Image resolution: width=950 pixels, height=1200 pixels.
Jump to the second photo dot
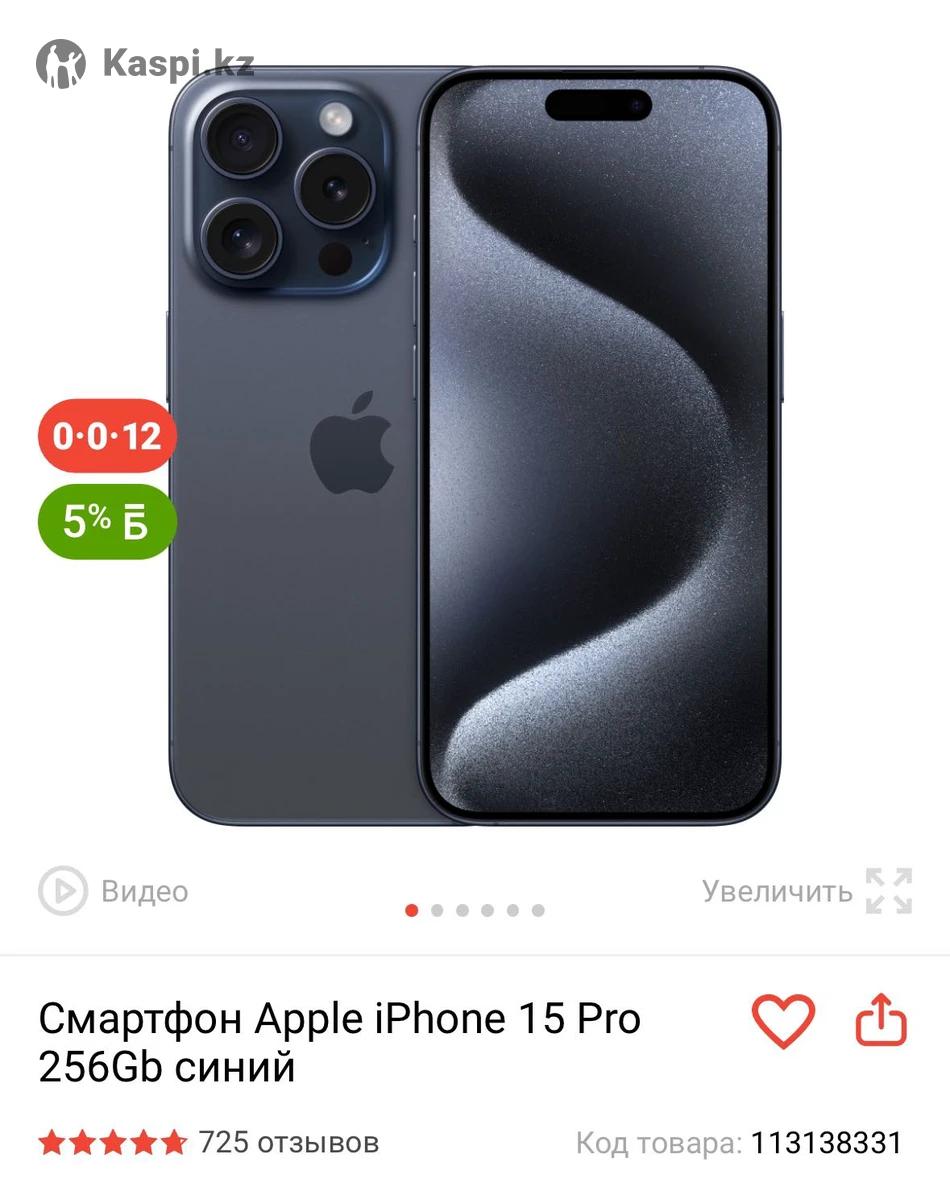point(437,910)
